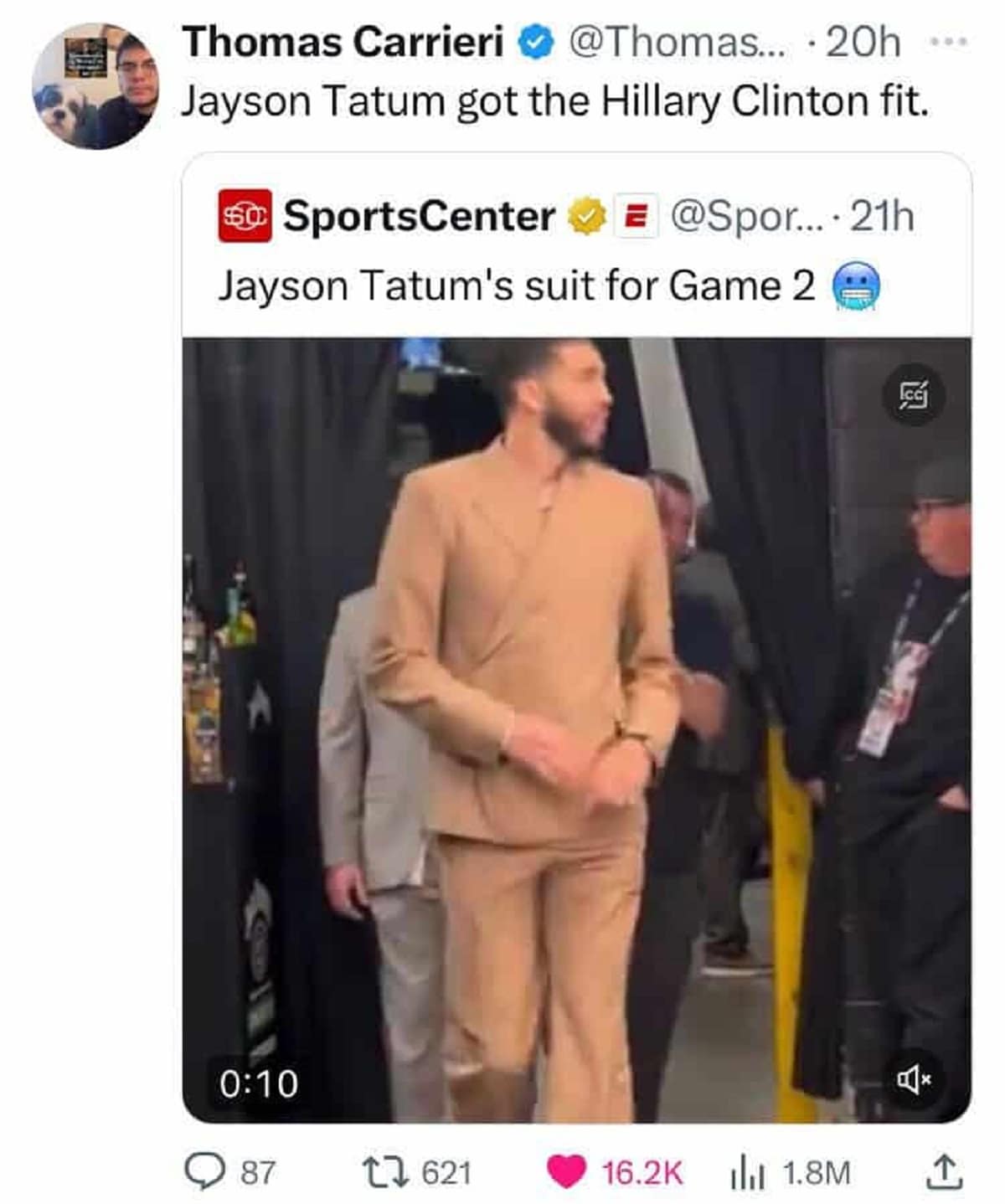Unlike the tweet via heart icon
Screen dimensions: 1005x1204
click(567, 1172)
